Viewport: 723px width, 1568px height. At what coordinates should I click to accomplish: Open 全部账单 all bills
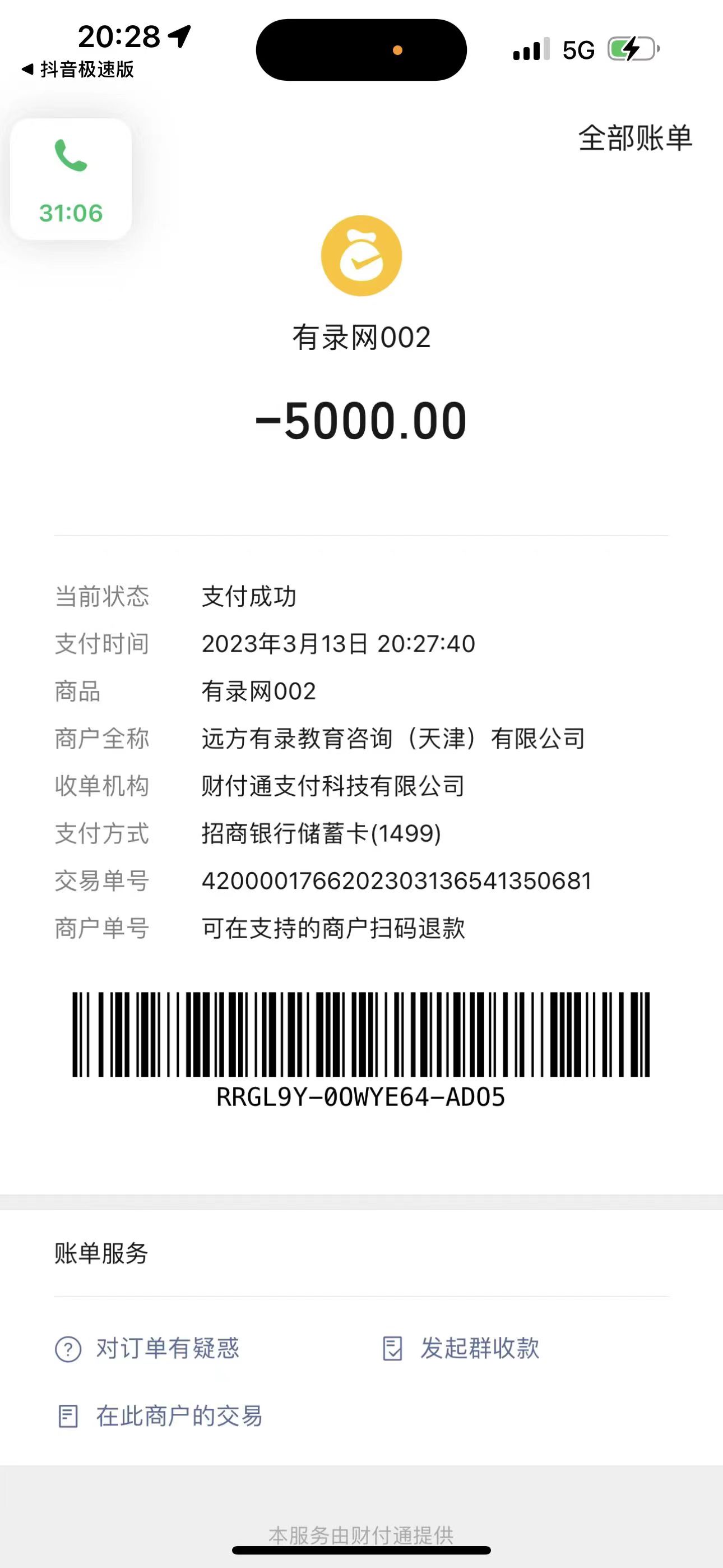pyautogui.click(x=635, y=138)
